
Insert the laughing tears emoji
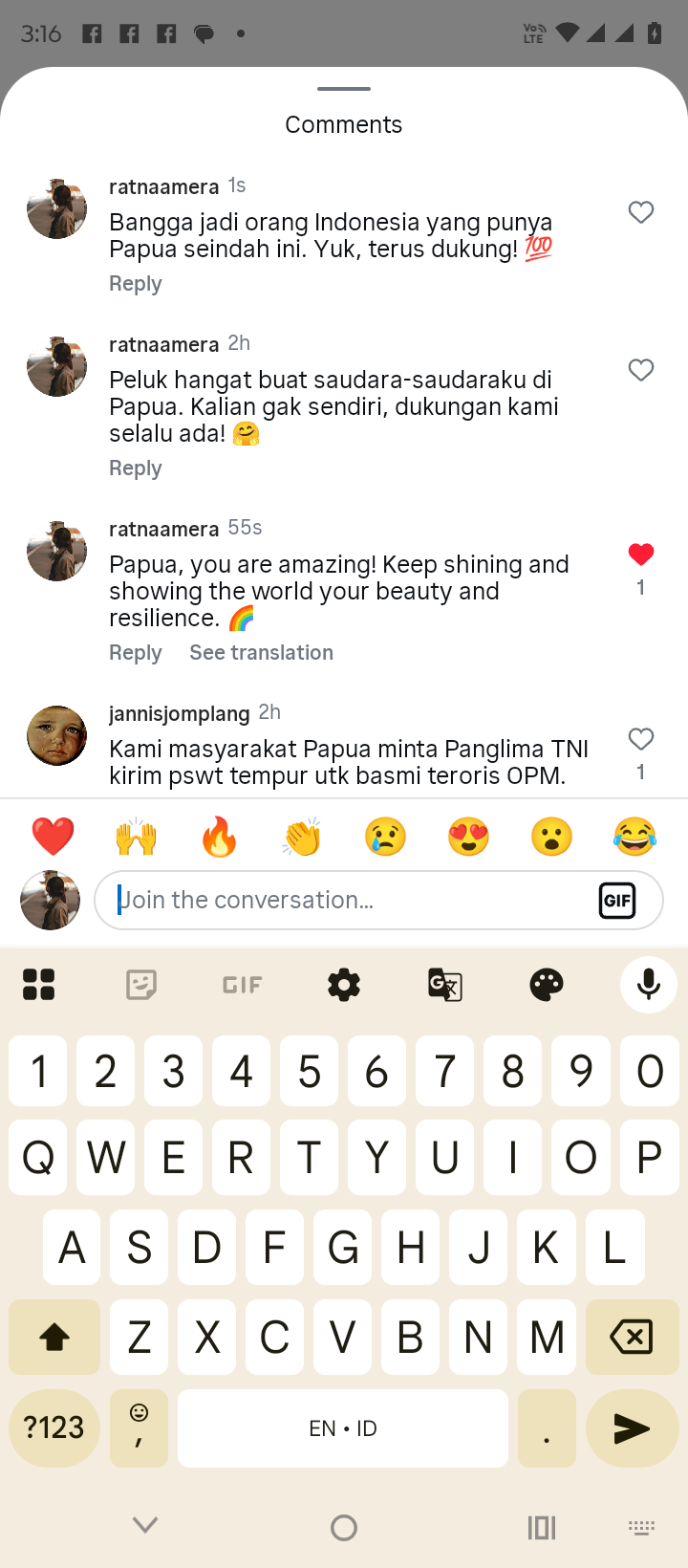tap(634, 837)
